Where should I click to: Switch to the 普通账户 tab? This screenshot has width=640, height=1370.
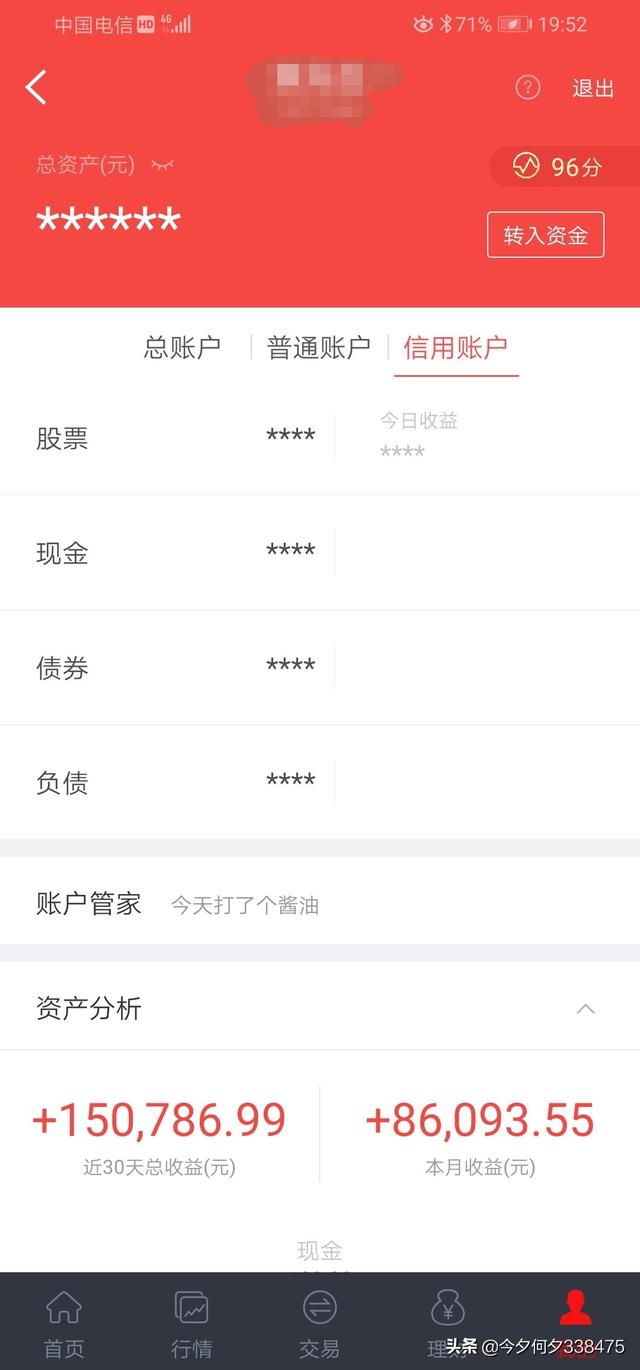tap(319, 348)
